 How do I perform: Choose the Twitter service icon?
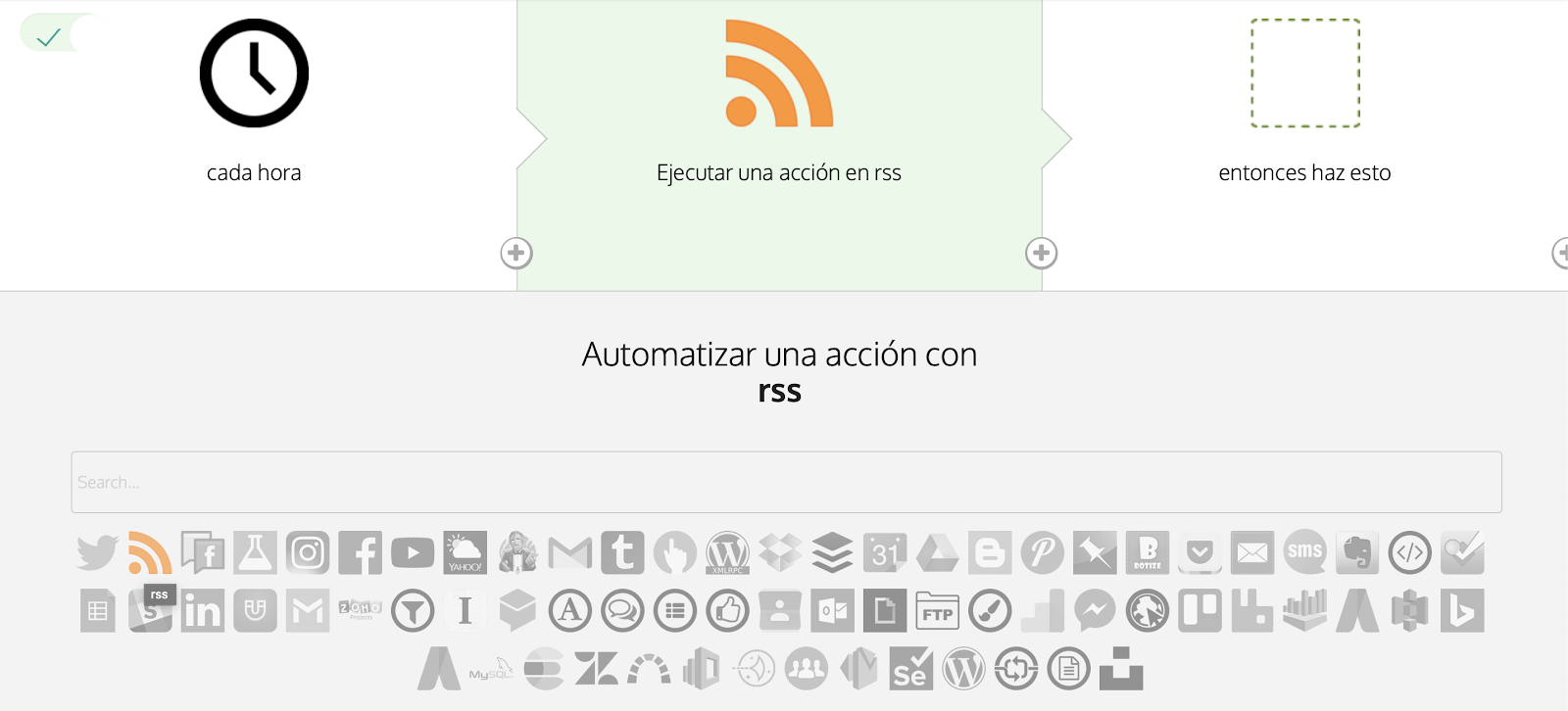coord(97,553)
